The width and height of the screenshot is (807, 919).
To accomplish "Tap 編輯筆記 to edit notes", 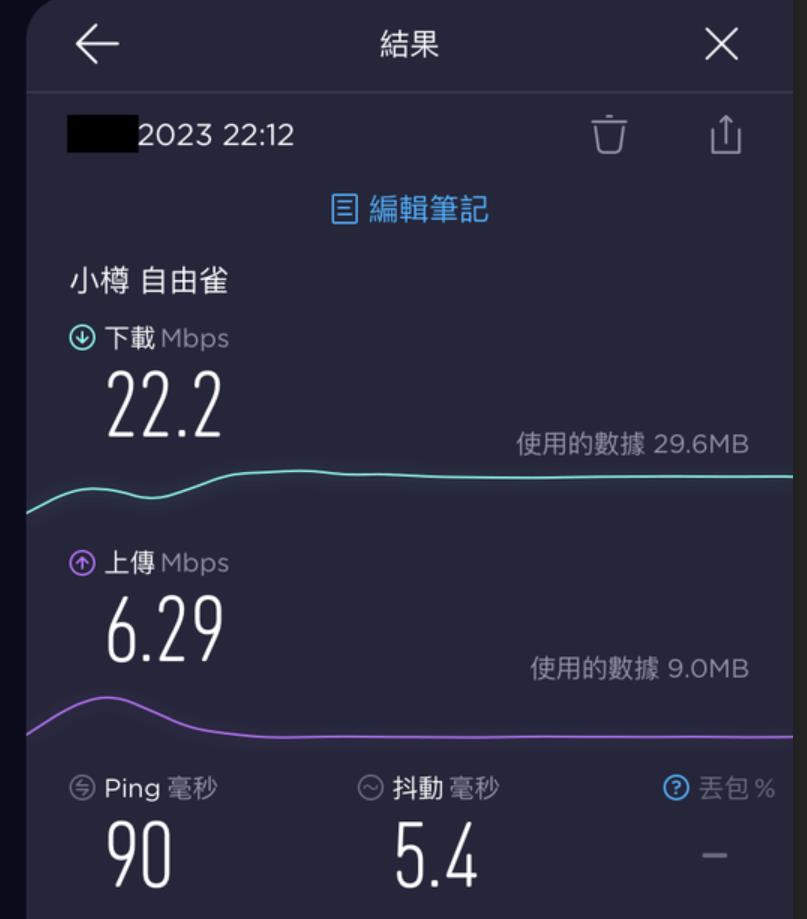I will tap(410, 209).
